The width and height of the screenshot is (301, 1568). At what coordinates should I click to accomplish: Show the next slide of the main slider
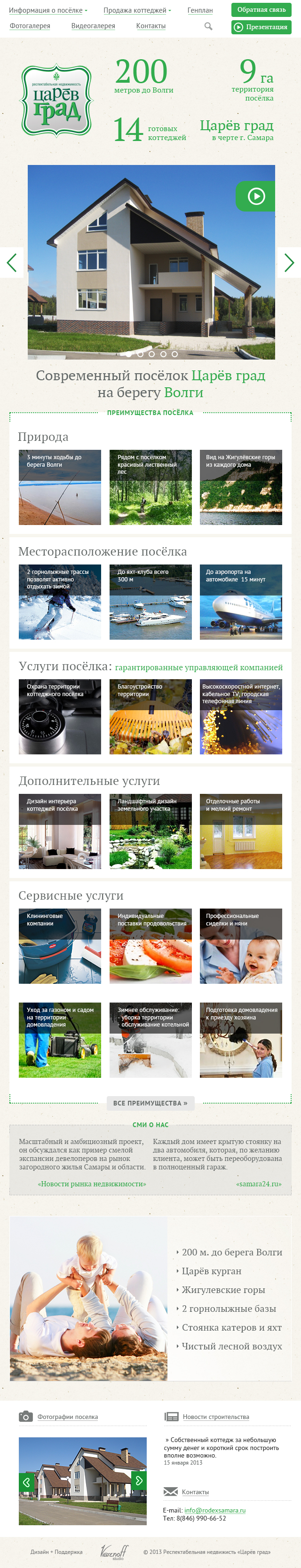coord(289,262)
